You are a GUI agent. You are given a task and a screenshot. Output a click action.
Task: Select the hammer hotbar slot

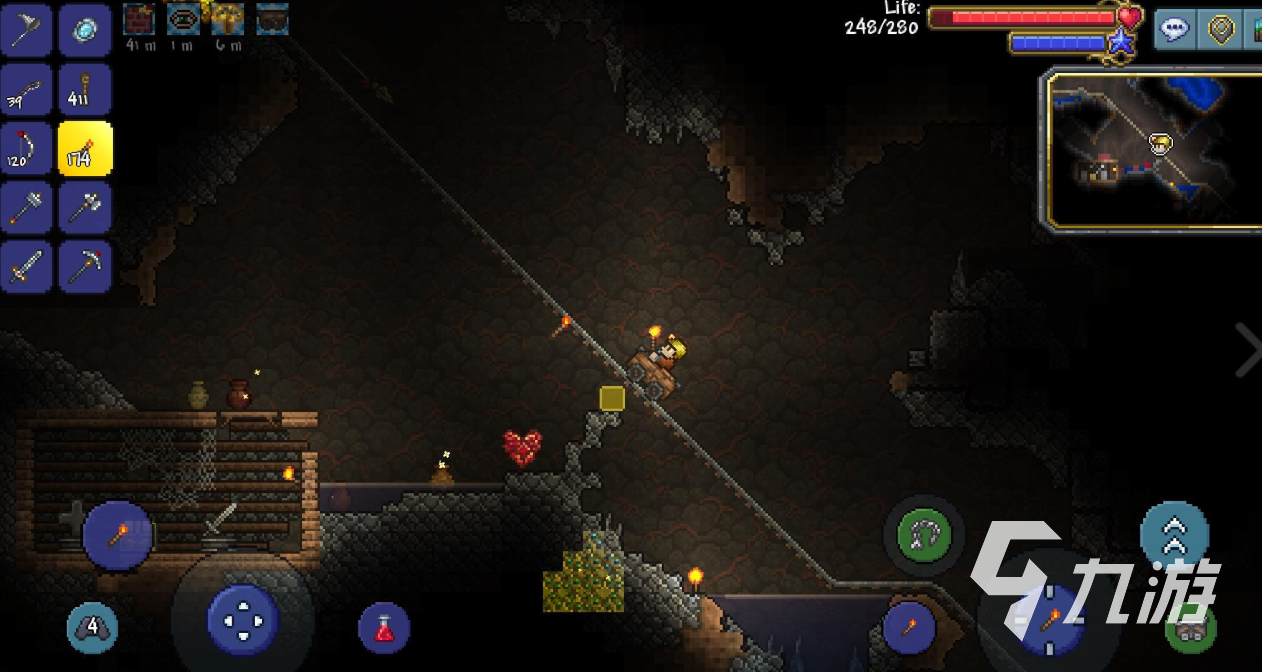coord(26,208)
